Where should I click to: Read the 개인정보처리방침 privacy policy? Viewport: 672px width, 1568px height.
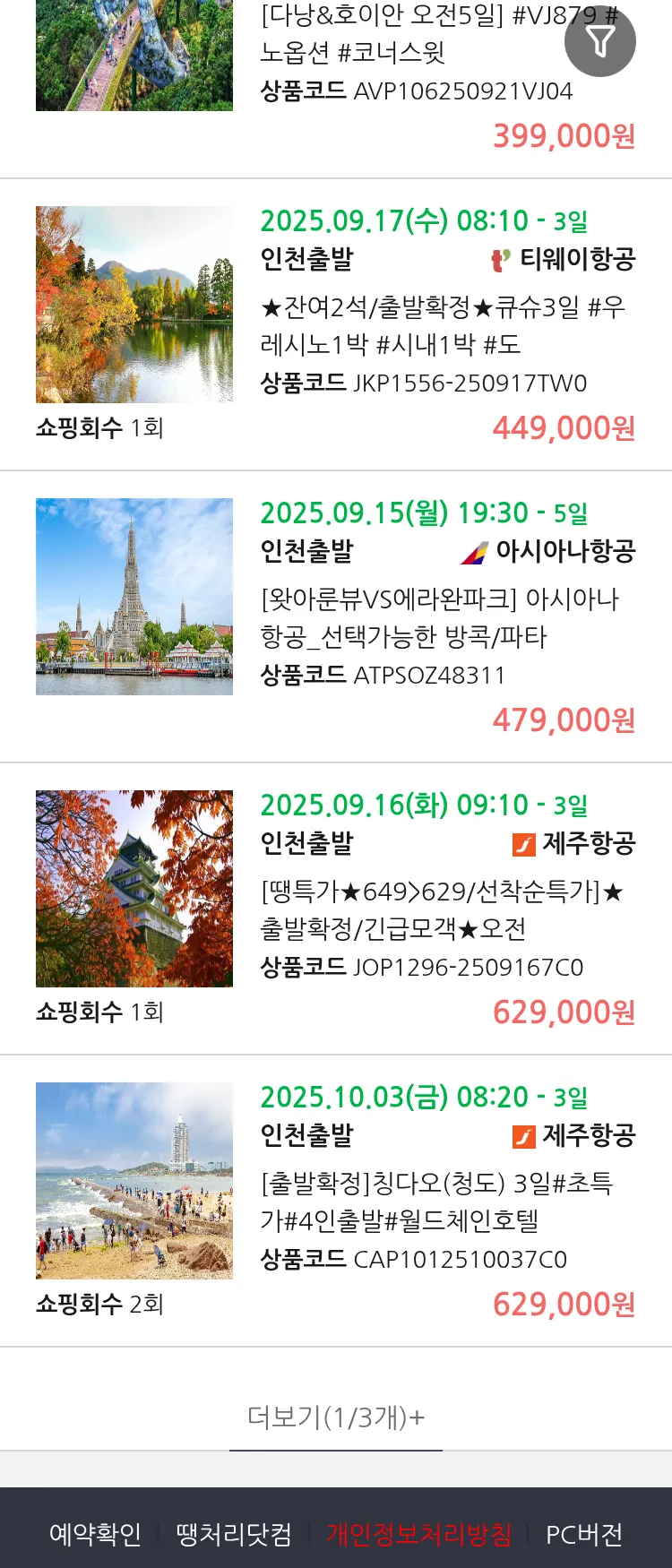(418, 1534)
